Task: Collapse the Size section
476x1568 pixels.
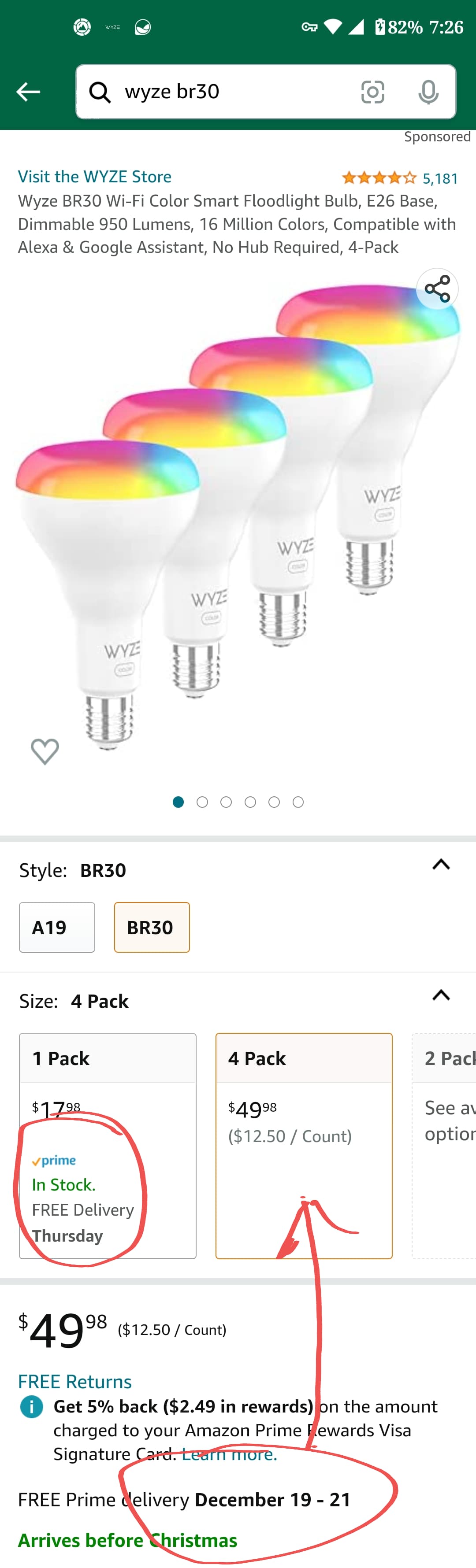Action: point(441,996)
